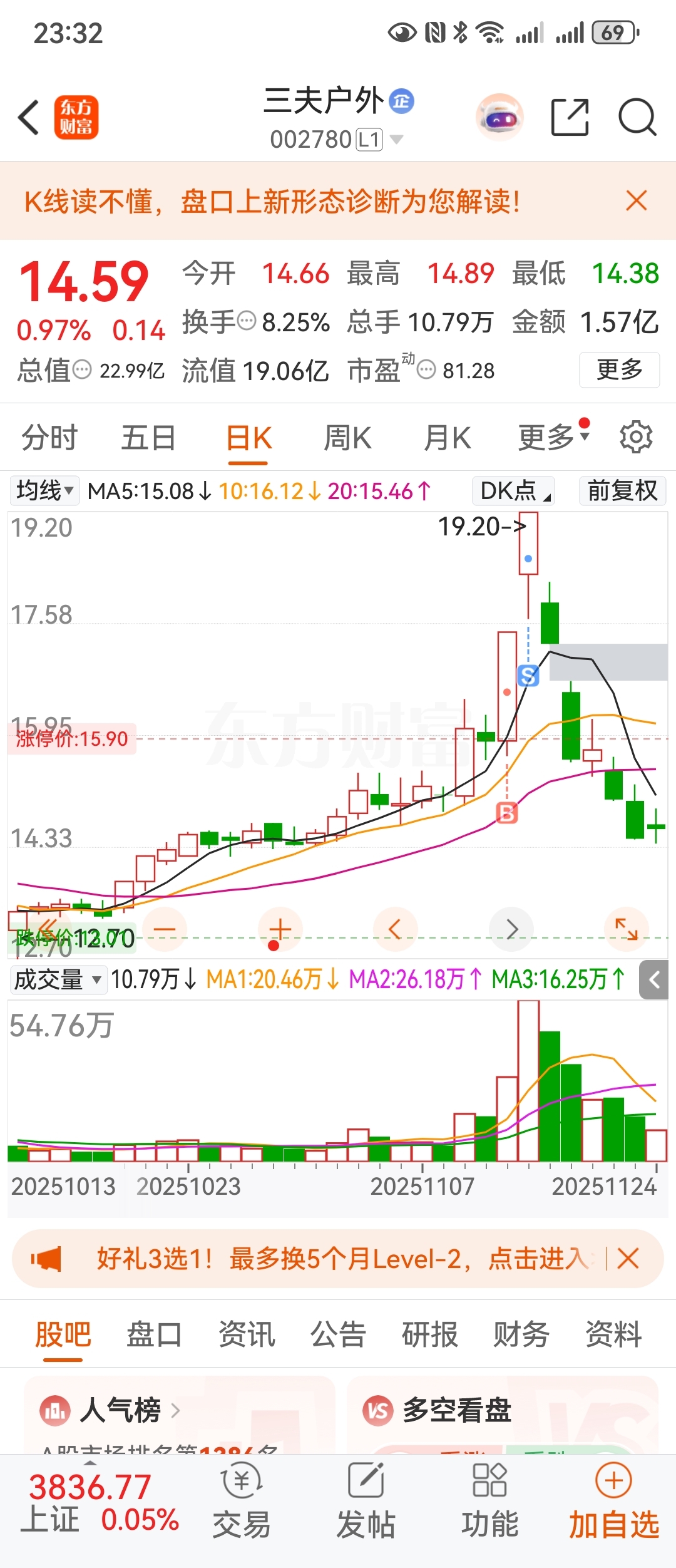Image resolution: width=676 pixels, height=1568 pixels.
Task: Switch to the 分时 chart tab
Action: pos(49,438)
